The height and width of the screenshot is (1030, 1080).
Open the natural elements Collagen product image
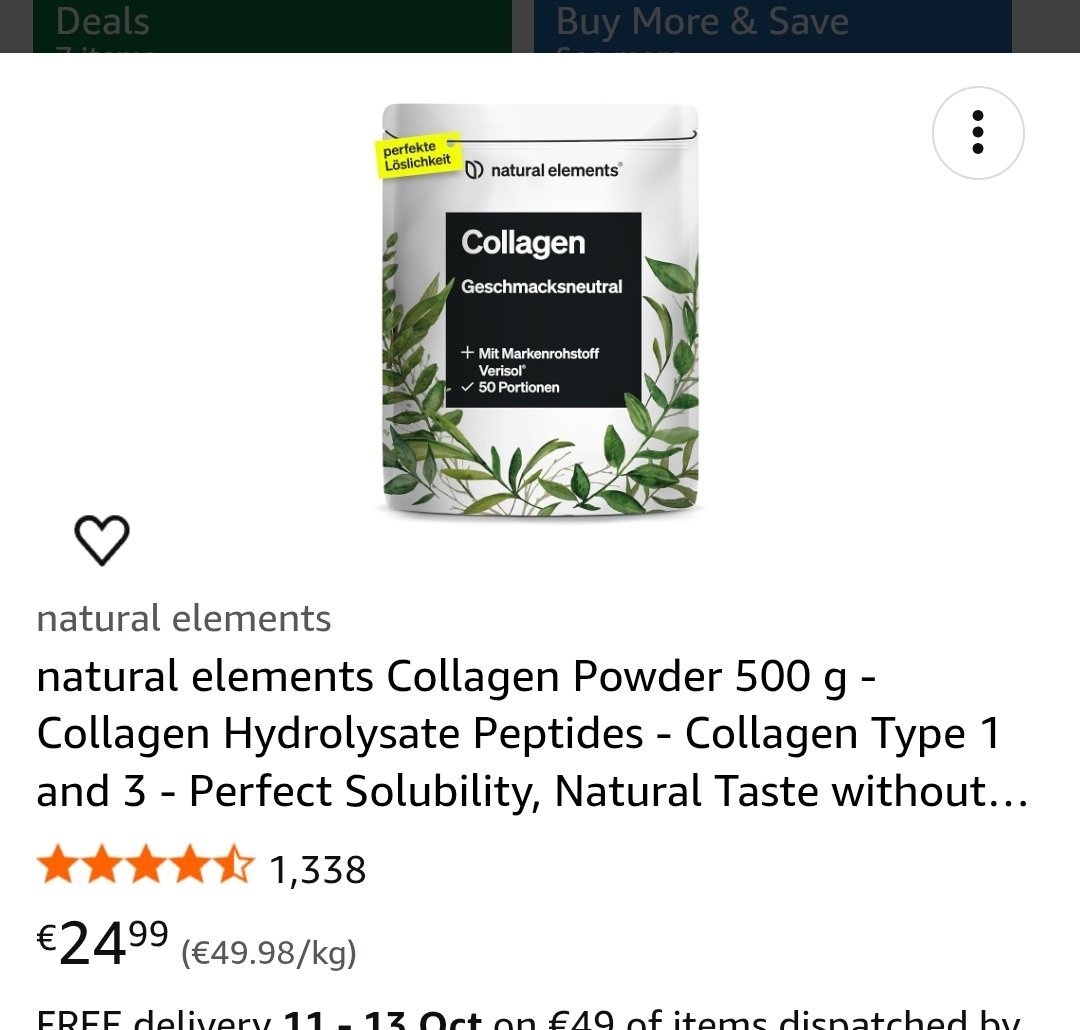click(540, 310)
